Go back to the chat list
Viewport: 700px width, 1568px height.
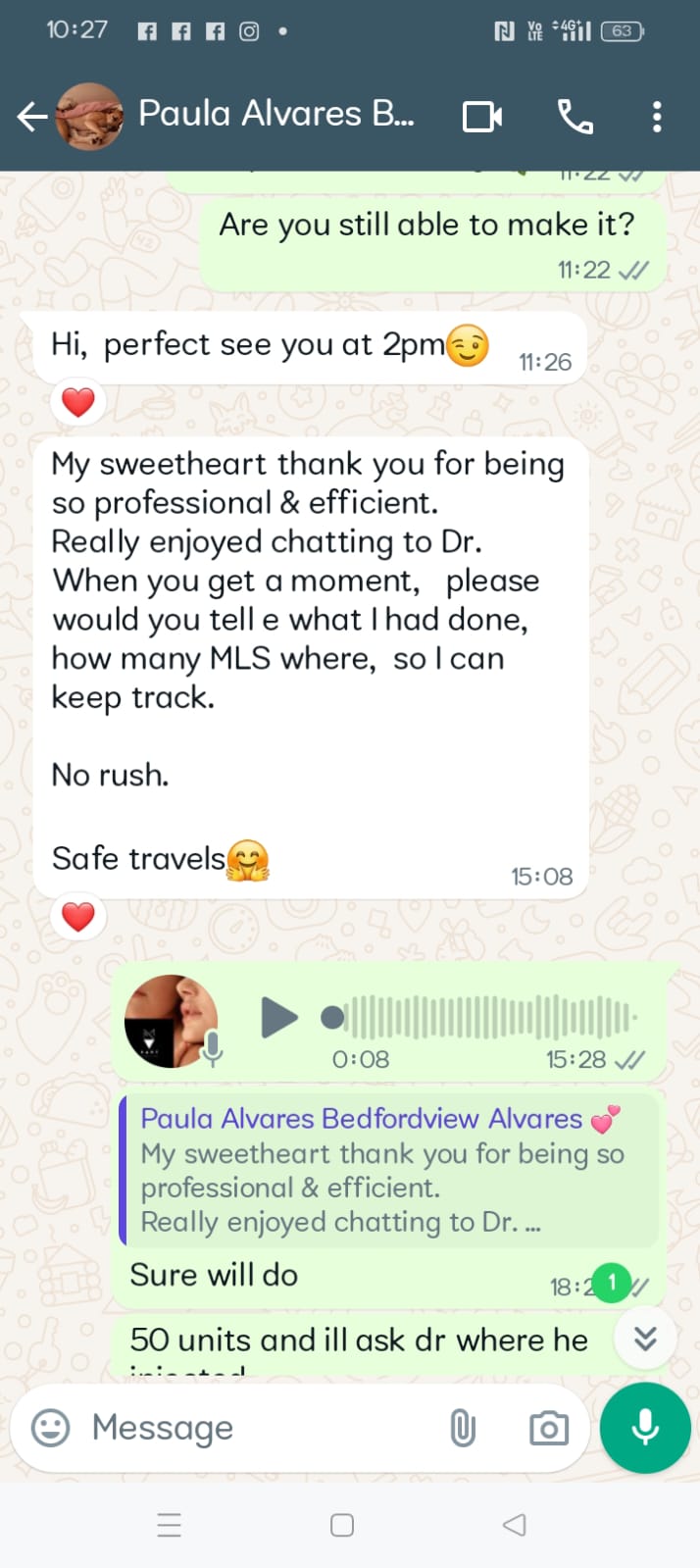click(31, 118)
